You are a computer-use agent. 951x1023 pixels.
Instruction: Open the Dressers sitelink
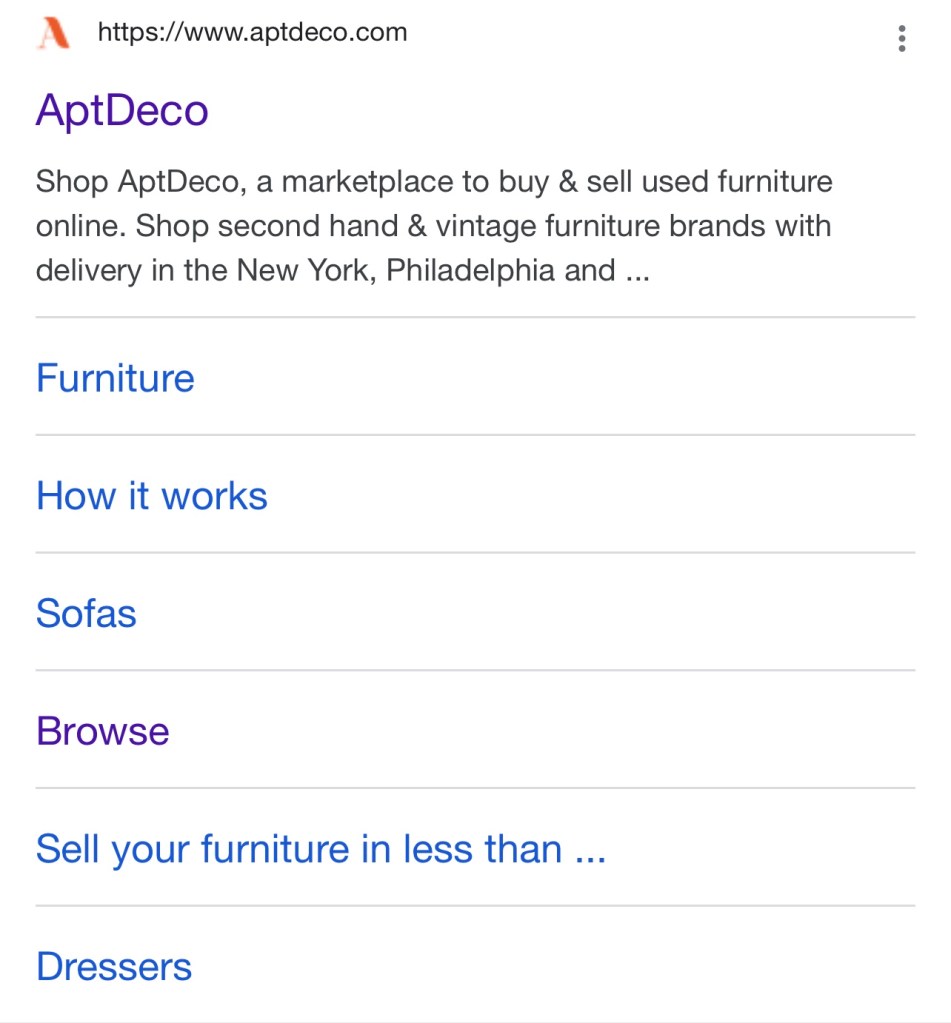(114, 967)
